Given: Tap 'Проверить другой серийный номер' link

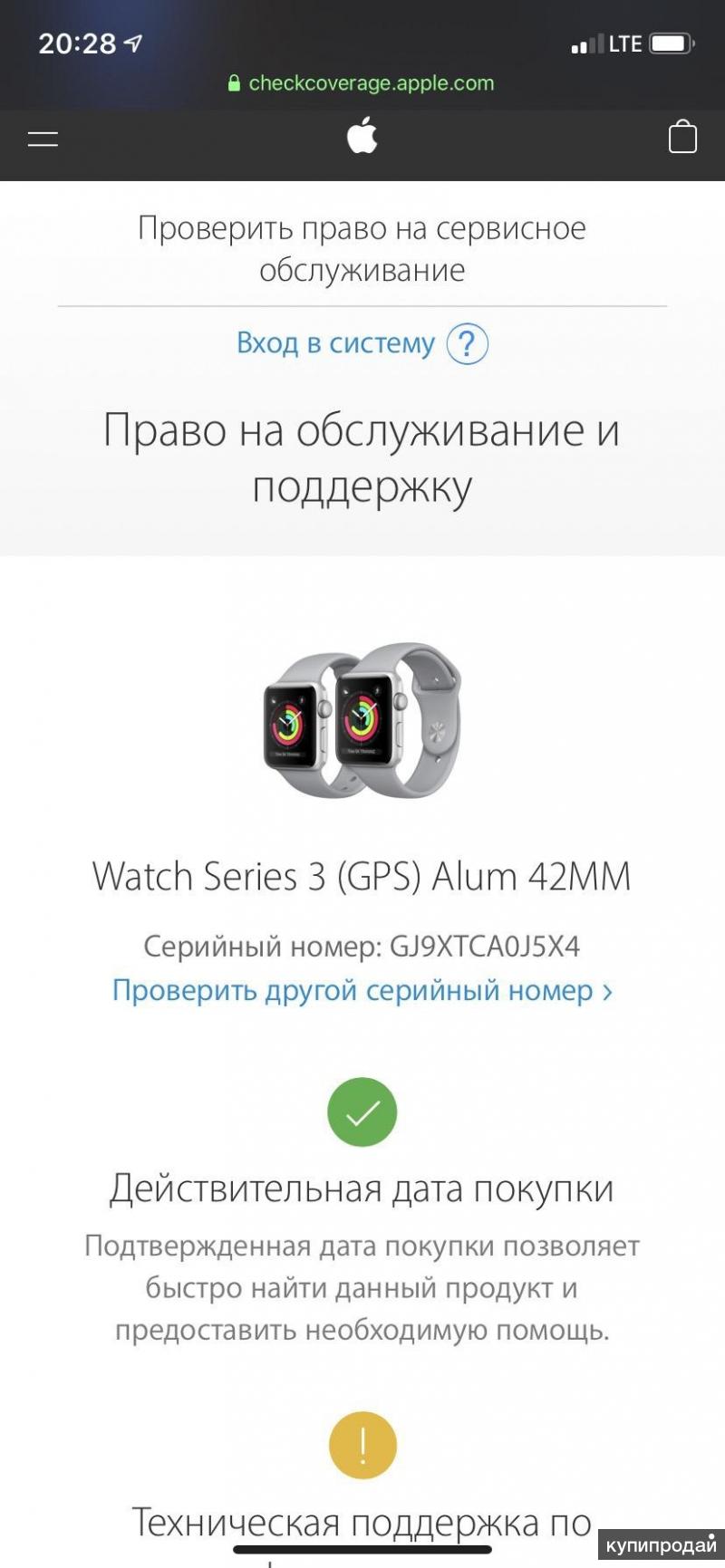Looking at the screenshot, I should (362, 990).
